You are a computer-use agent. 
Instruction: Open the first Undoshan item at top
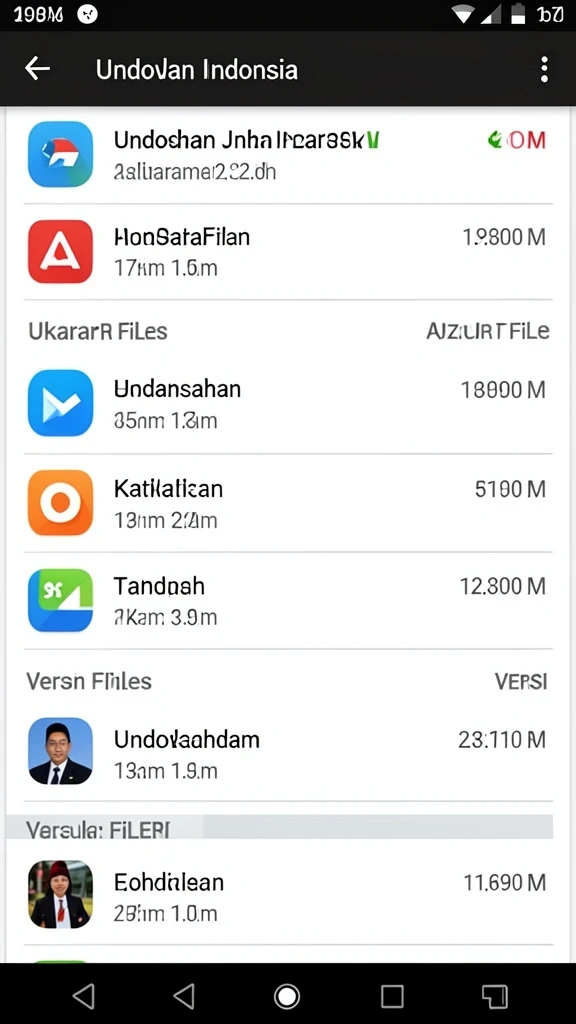click(x=288, y=155)
